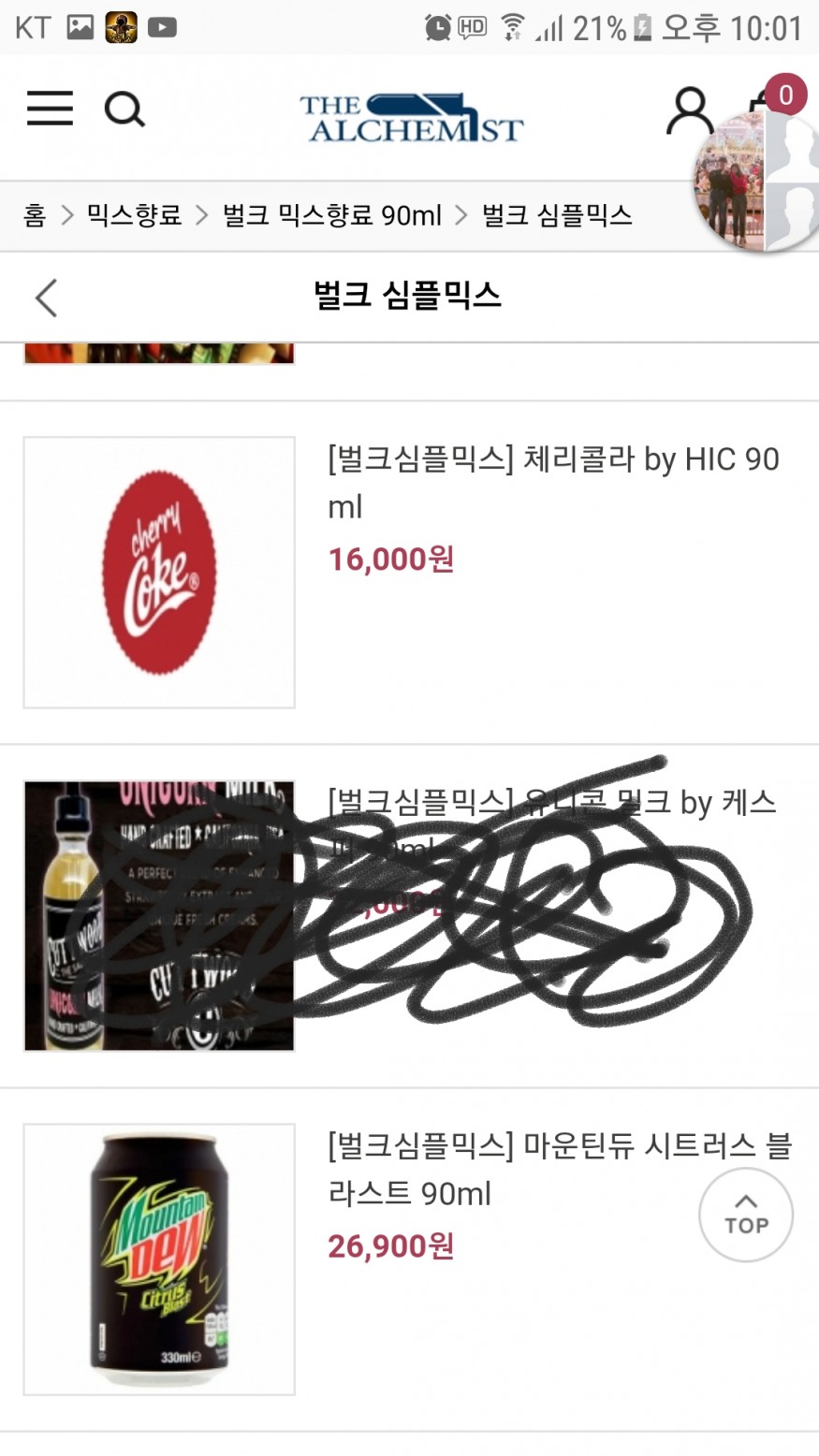Open 체리콜라 by HIC 90ml product
This screenshot has width=819, height=1456.
point(552,482)
